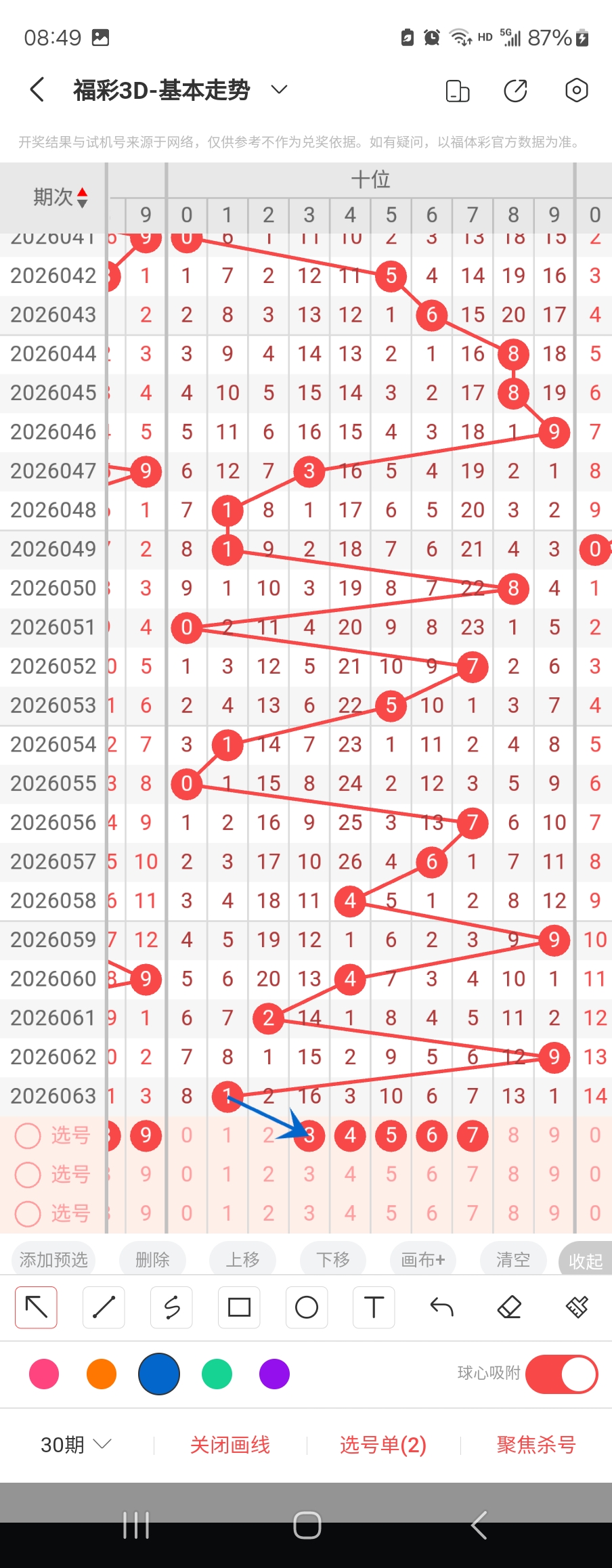Tap 添加预选 button
The width and height of the screenshot is (612, 1568).
(53, 1260)
